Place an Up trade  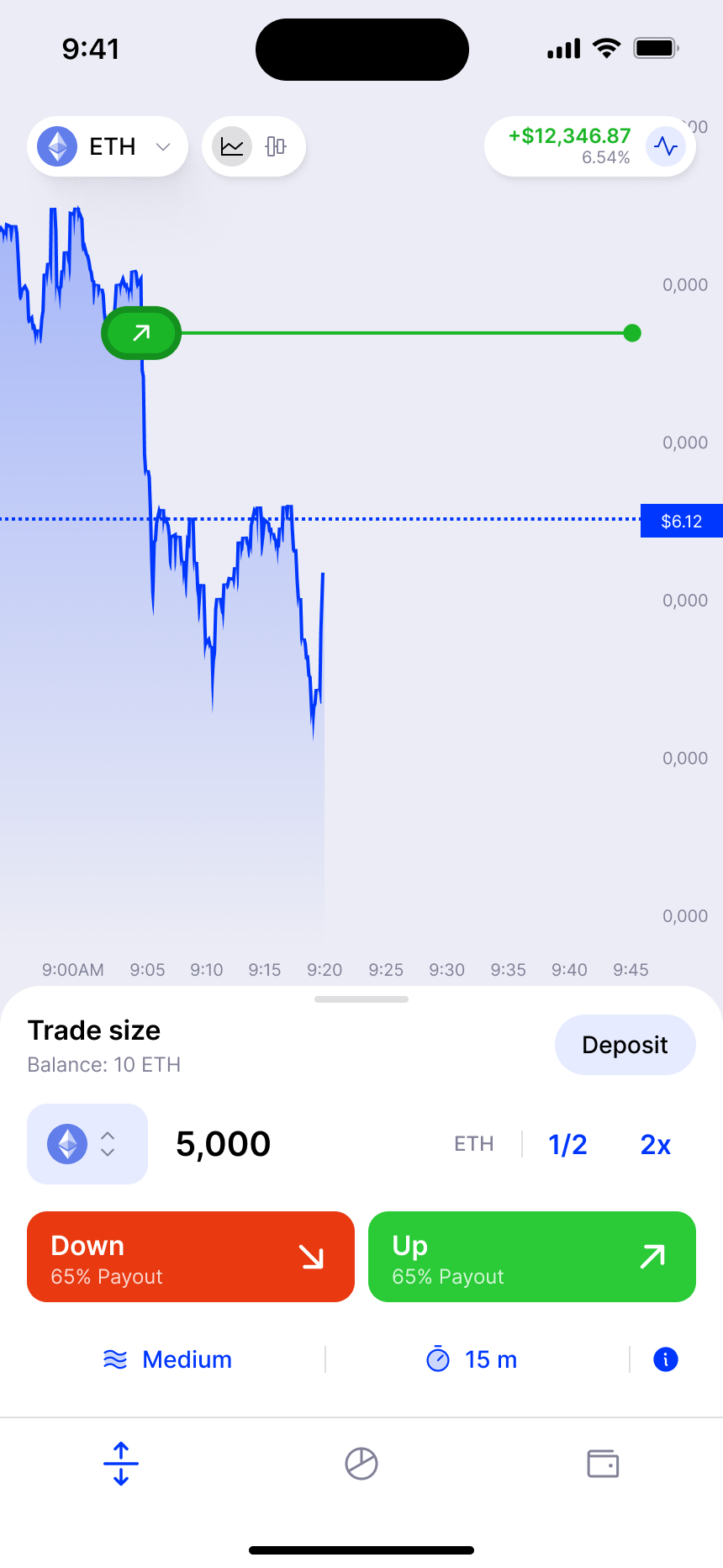coord(532,1257)
